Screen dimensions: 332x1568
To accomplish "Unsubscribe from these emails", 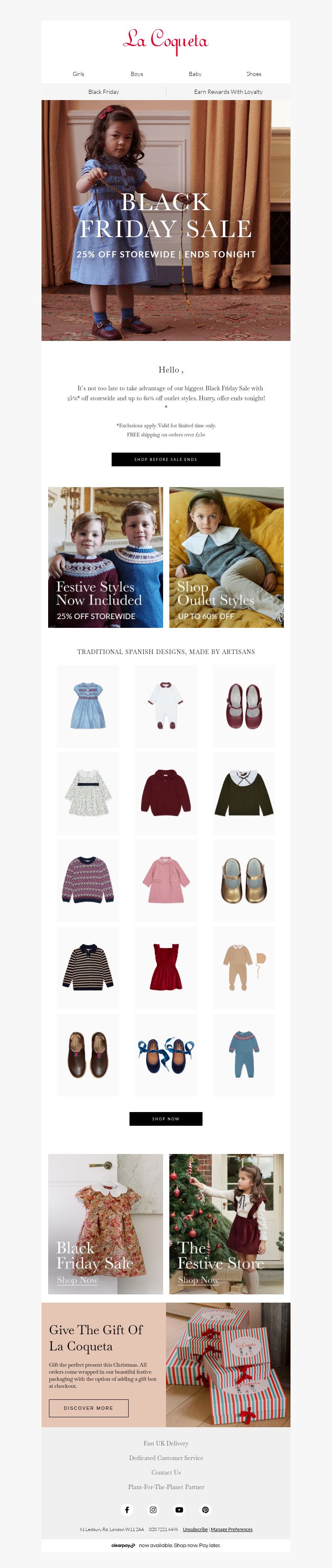I will pyautogui.click(x=195, y=1529).
